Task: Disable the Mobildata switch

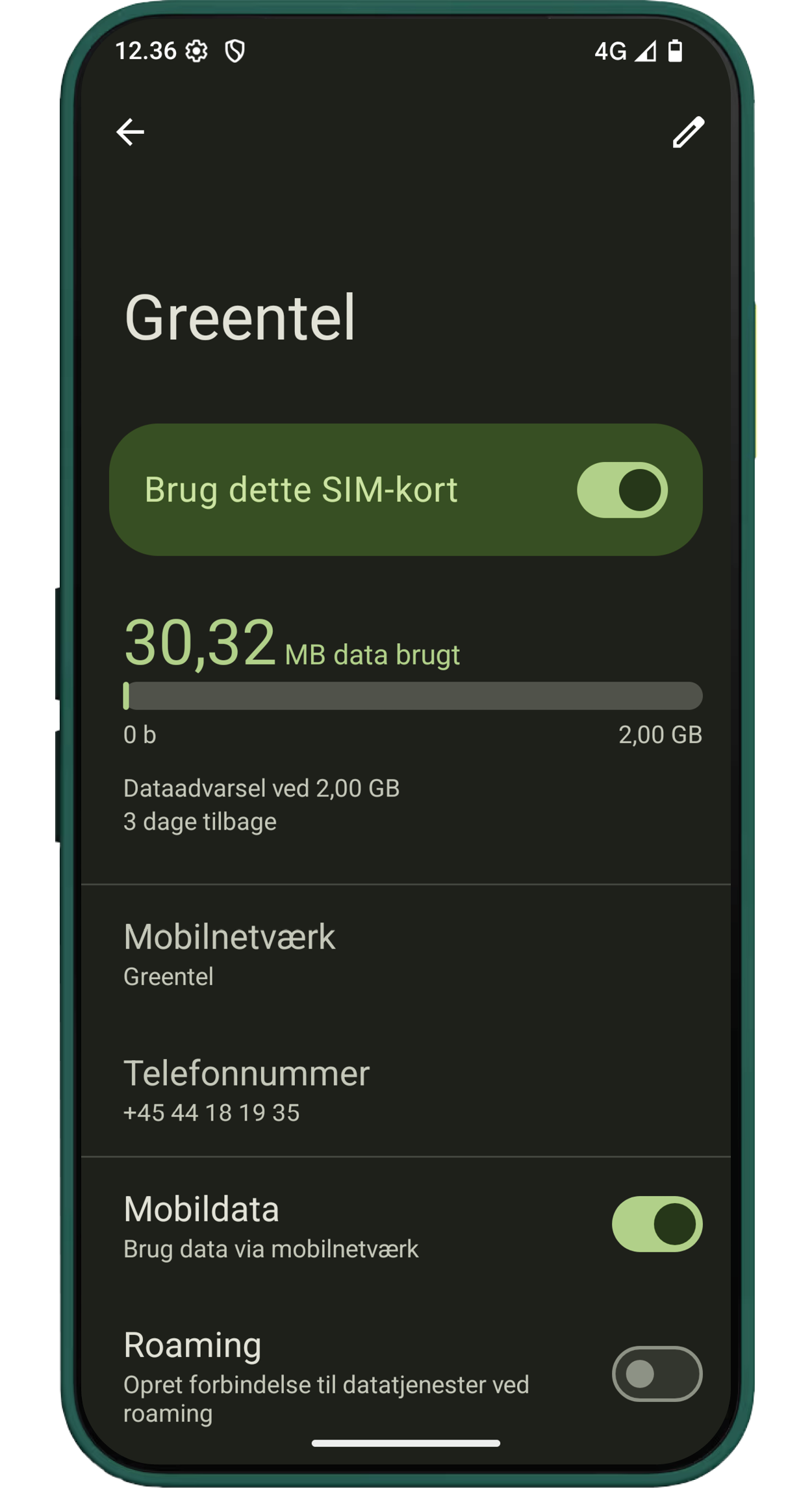Action: (657, 1224)
